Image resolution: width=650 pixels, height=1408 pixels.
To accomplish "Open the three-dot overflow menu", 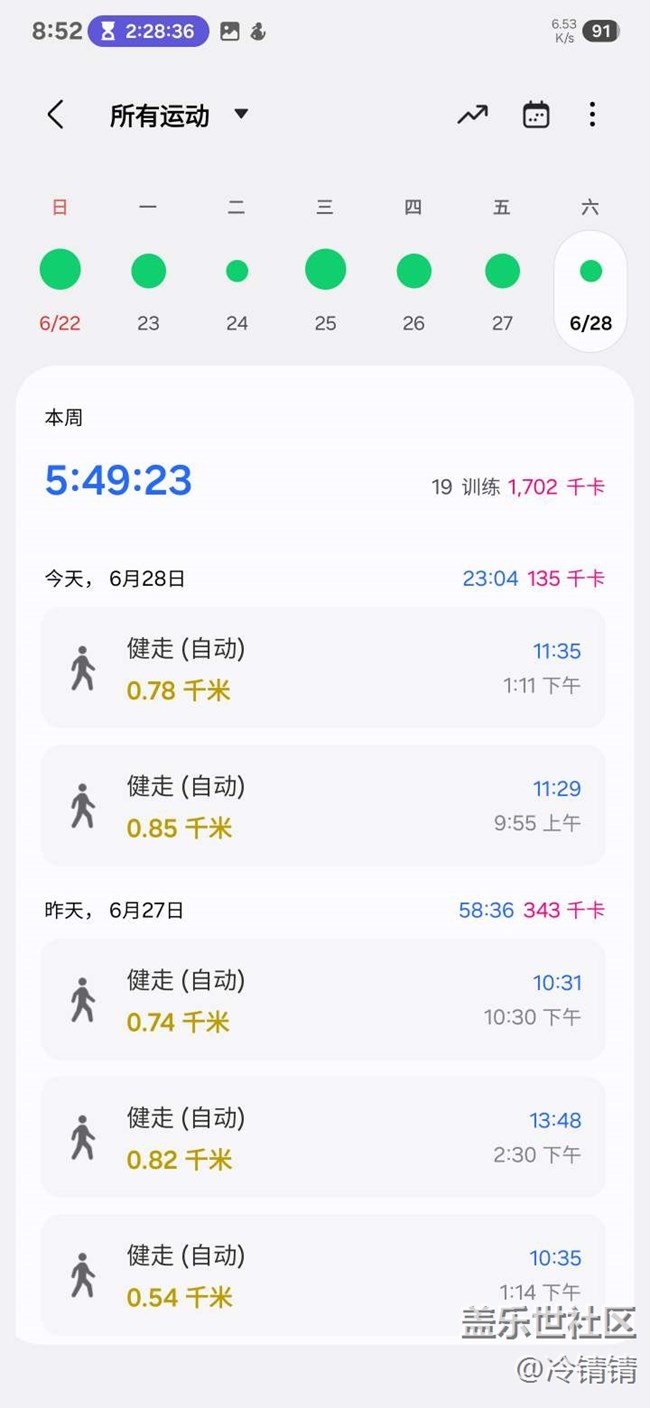I will coord(592,115).
